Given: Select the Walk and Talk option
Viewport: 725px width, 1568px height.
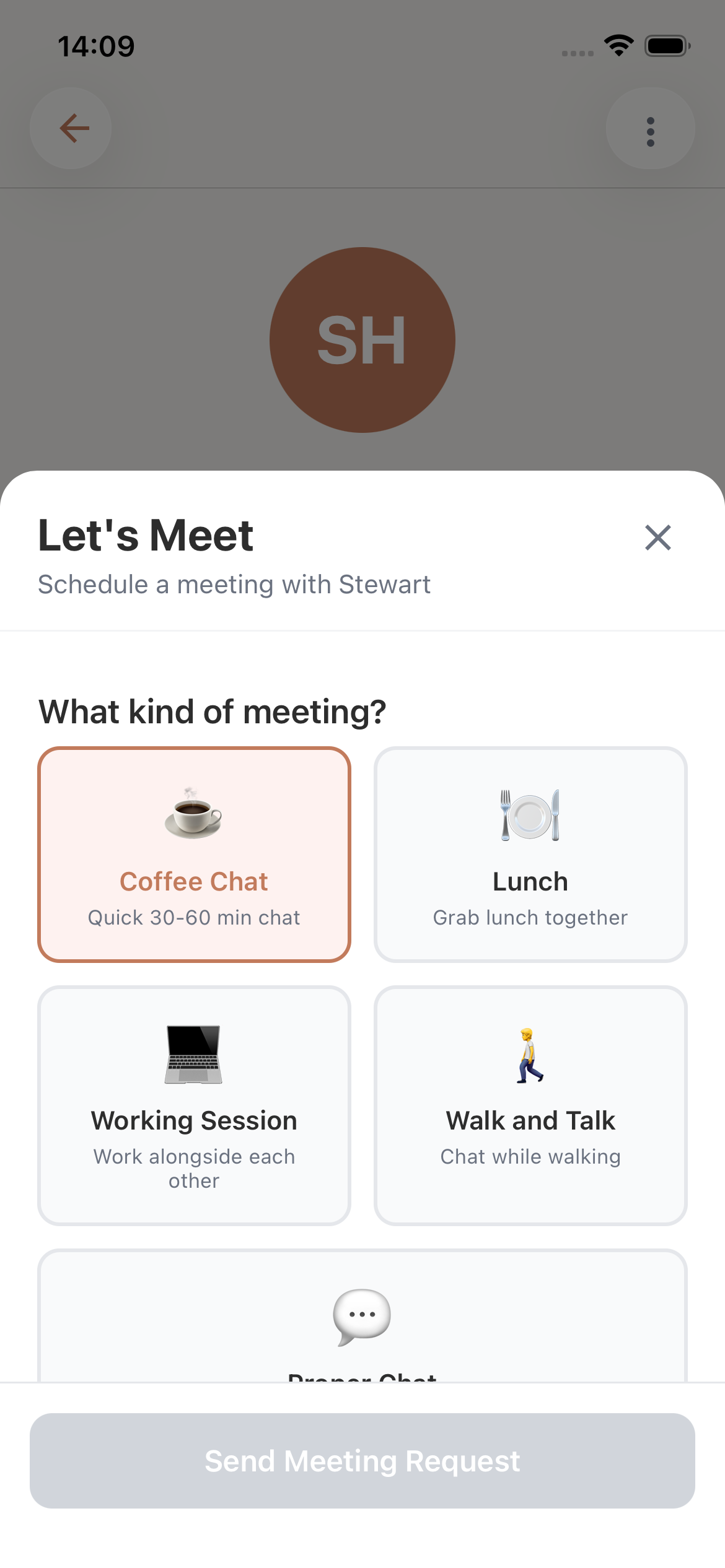Looking at the screenshot, I should click(530, 1108).
